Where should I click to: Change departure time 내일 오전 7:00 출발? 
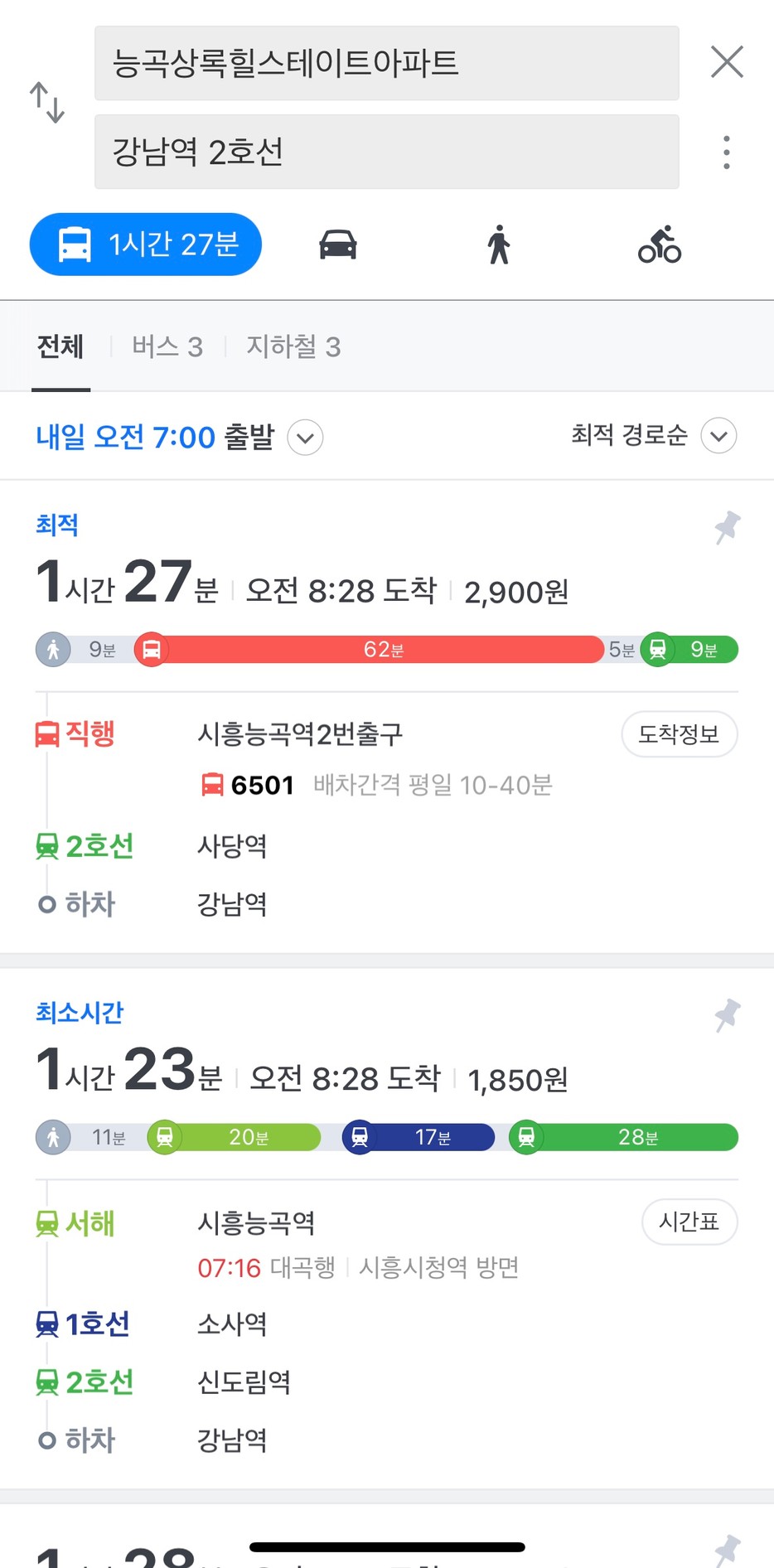(179, 437)
